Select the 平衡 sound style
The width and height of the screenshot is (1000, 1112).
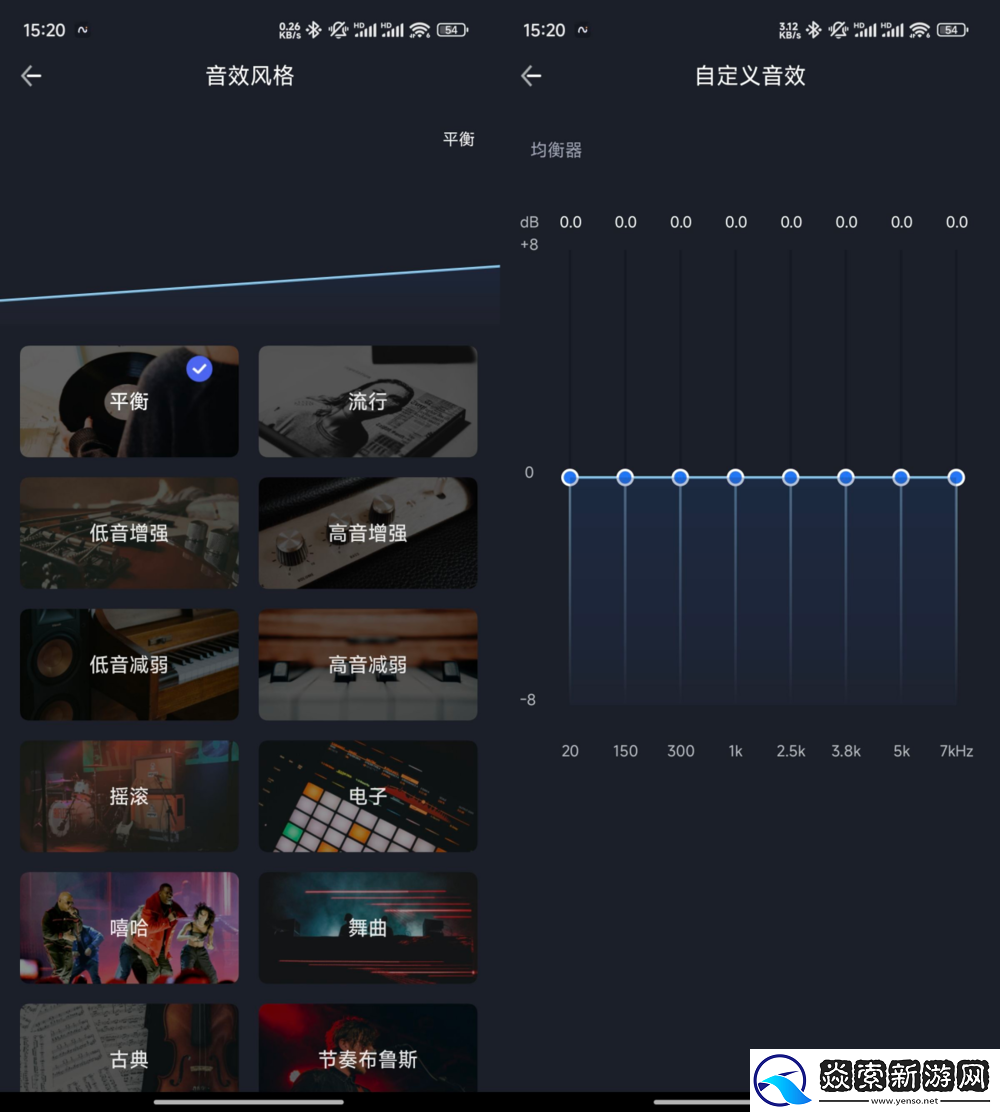pos(129,402)
